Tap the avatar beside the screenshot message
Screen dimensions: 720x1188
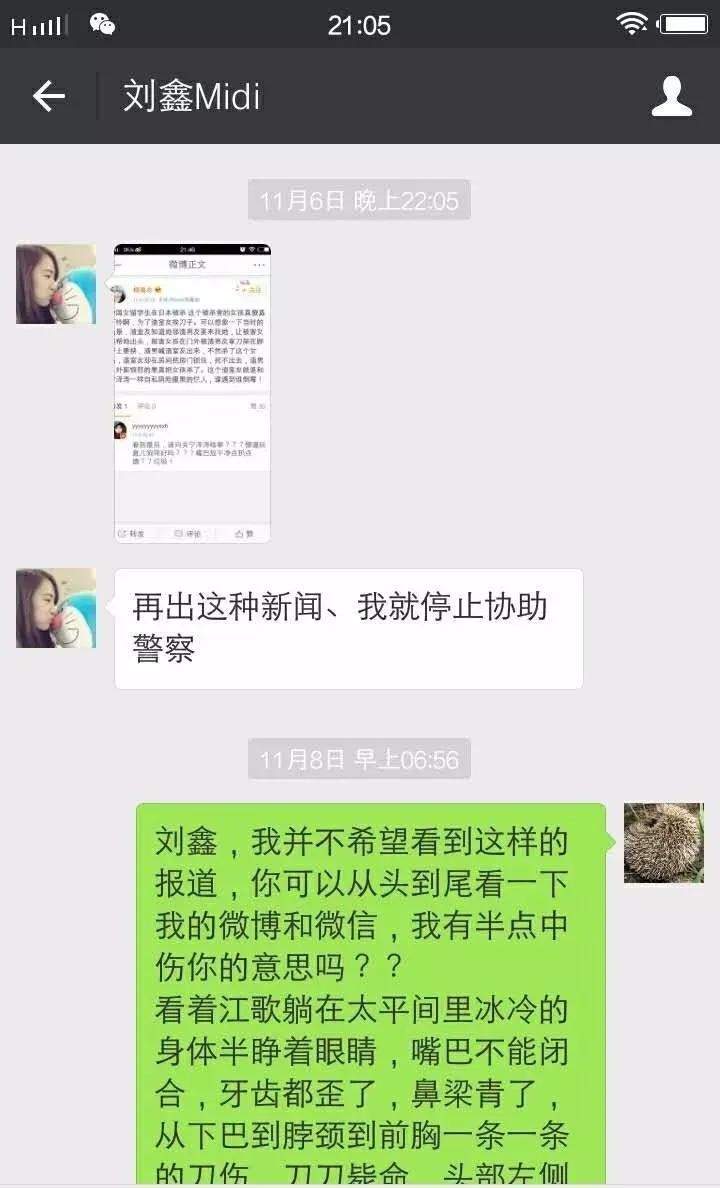56,284
